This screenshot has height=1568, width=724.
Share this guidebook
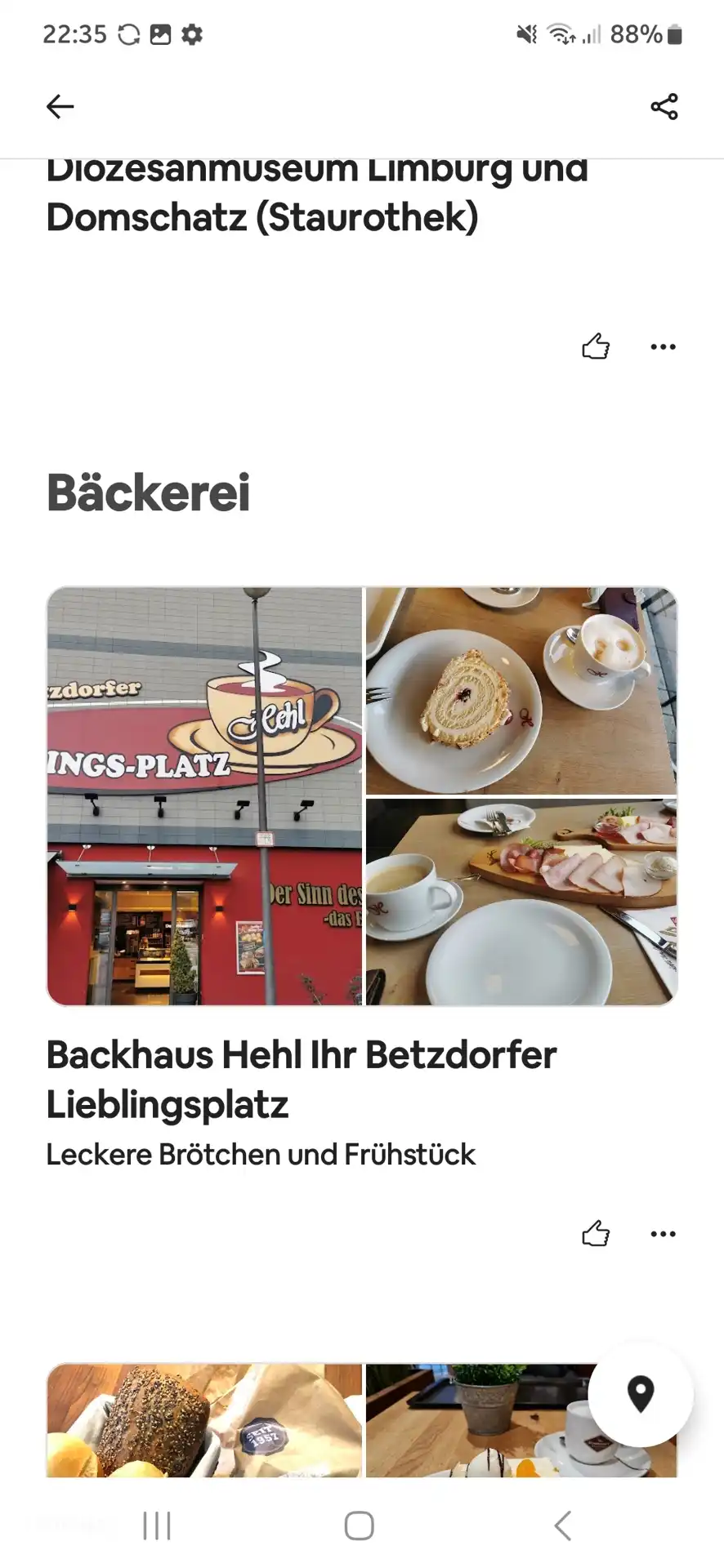point(664,106)
